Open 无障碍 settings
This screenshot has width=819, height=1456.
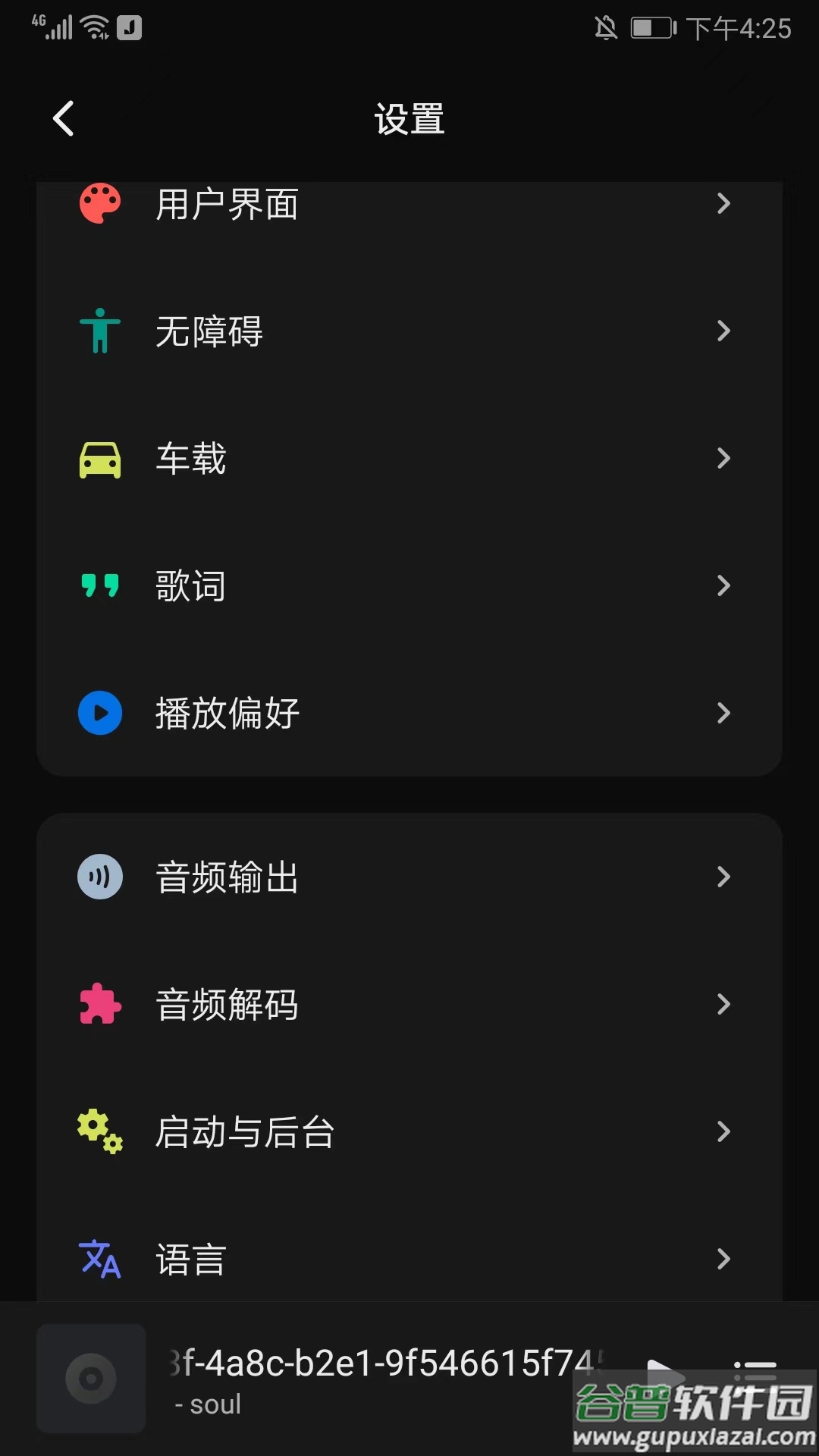pyautogui.click(x=409, y=331)
